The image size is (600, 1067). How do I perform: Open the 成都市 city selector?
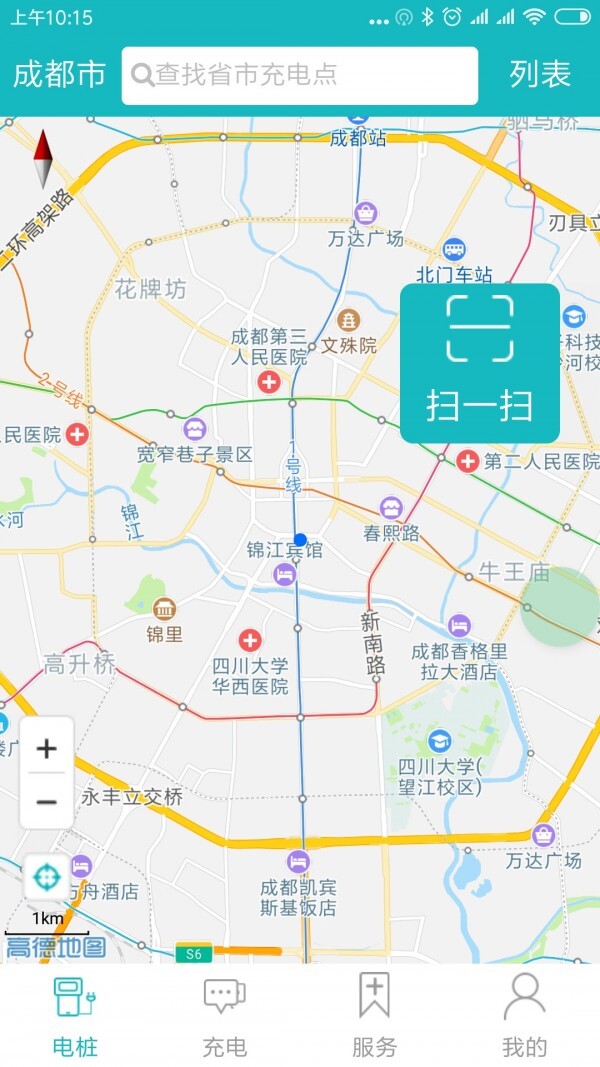tap(60, 75)
